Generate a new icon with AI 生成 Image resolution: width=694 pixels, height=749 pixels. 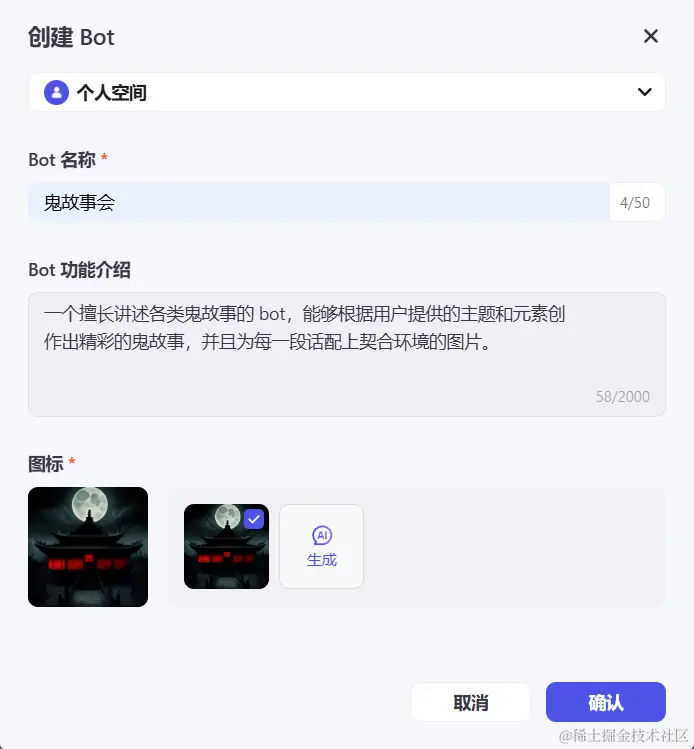coord(321,546)
